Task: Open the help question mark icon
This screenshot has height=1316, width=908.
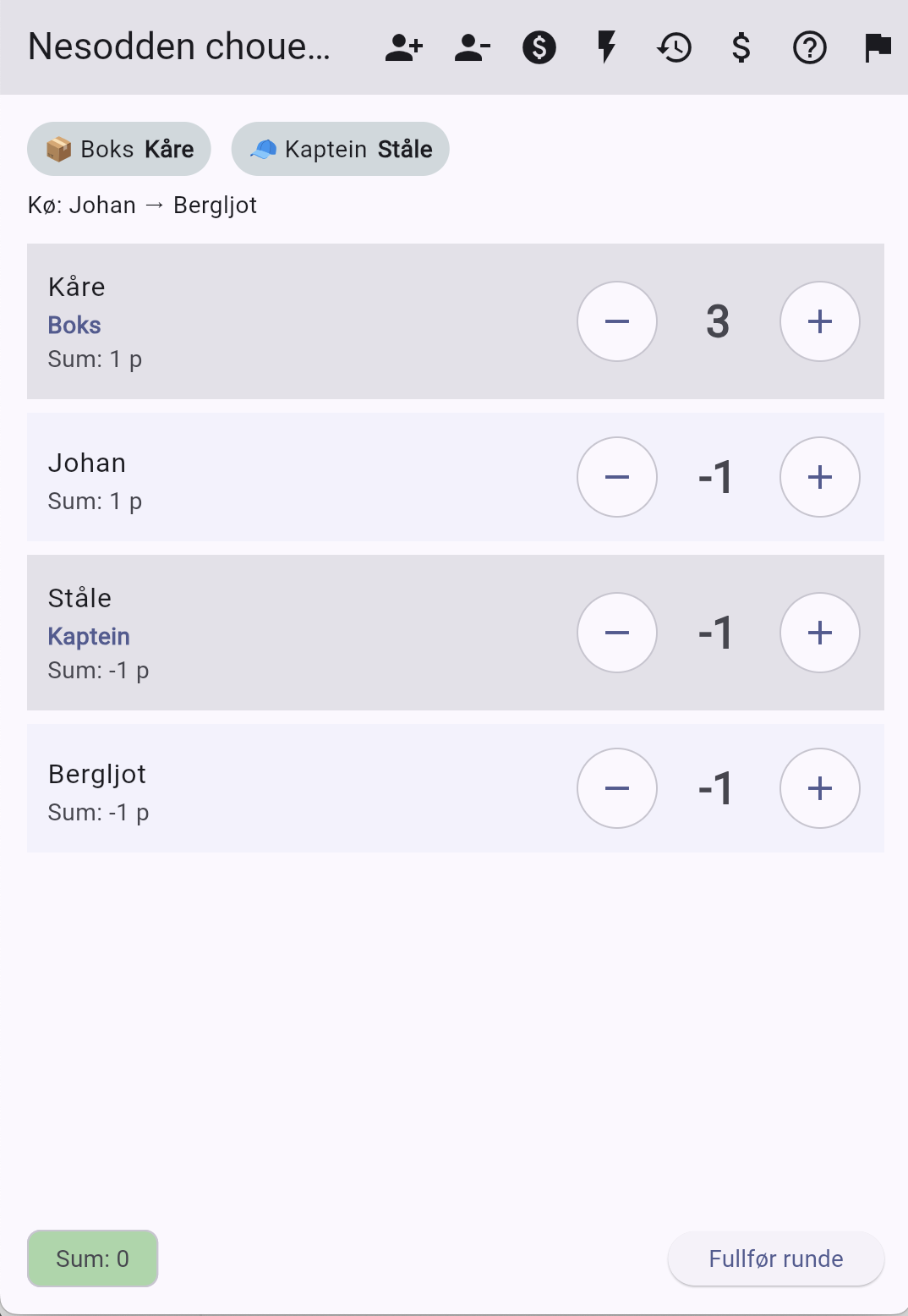Action: pos(809,47)
